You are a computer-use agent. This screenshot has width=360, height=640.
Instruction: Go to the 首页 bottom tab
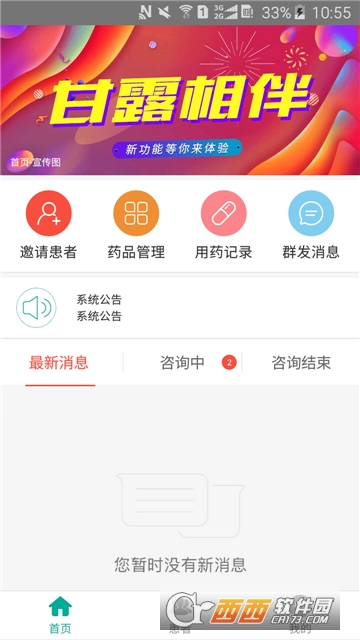tap(60, 615)
